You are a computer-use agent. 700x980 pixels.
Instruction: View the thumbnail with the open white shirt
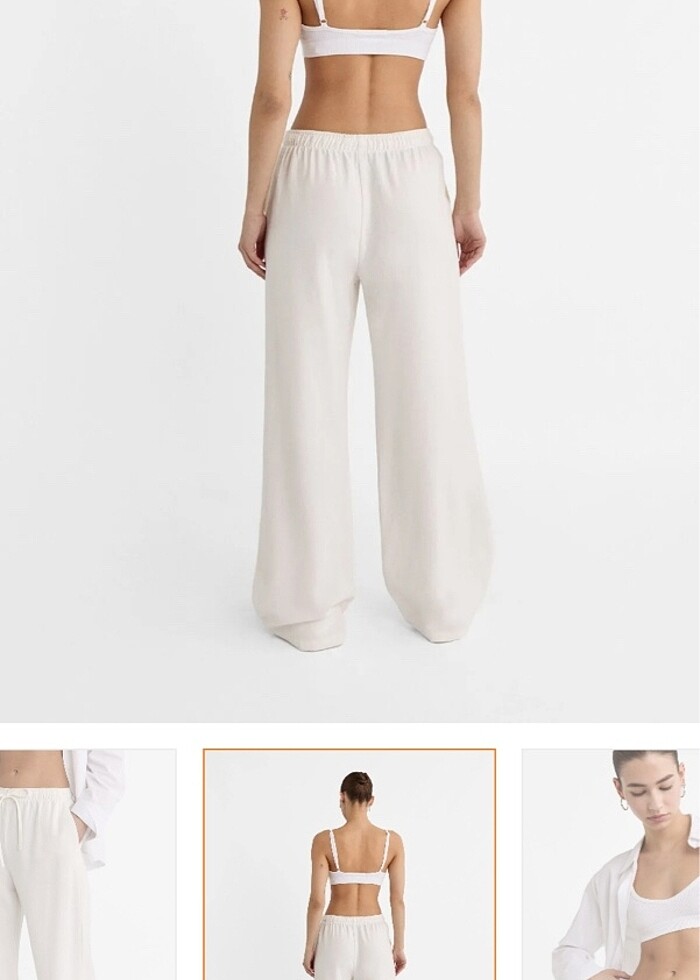pyautogui.click(x=611, y=864)
